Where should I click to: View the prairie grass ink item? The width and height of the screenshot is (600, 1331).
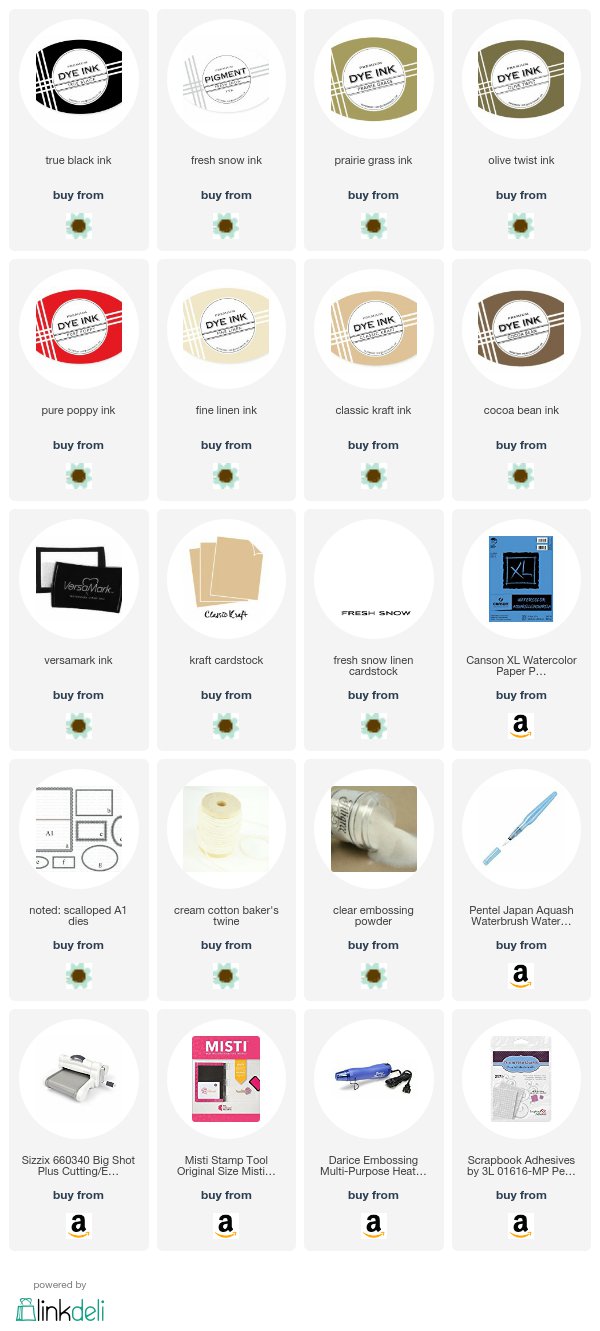[x=374, y=130]
